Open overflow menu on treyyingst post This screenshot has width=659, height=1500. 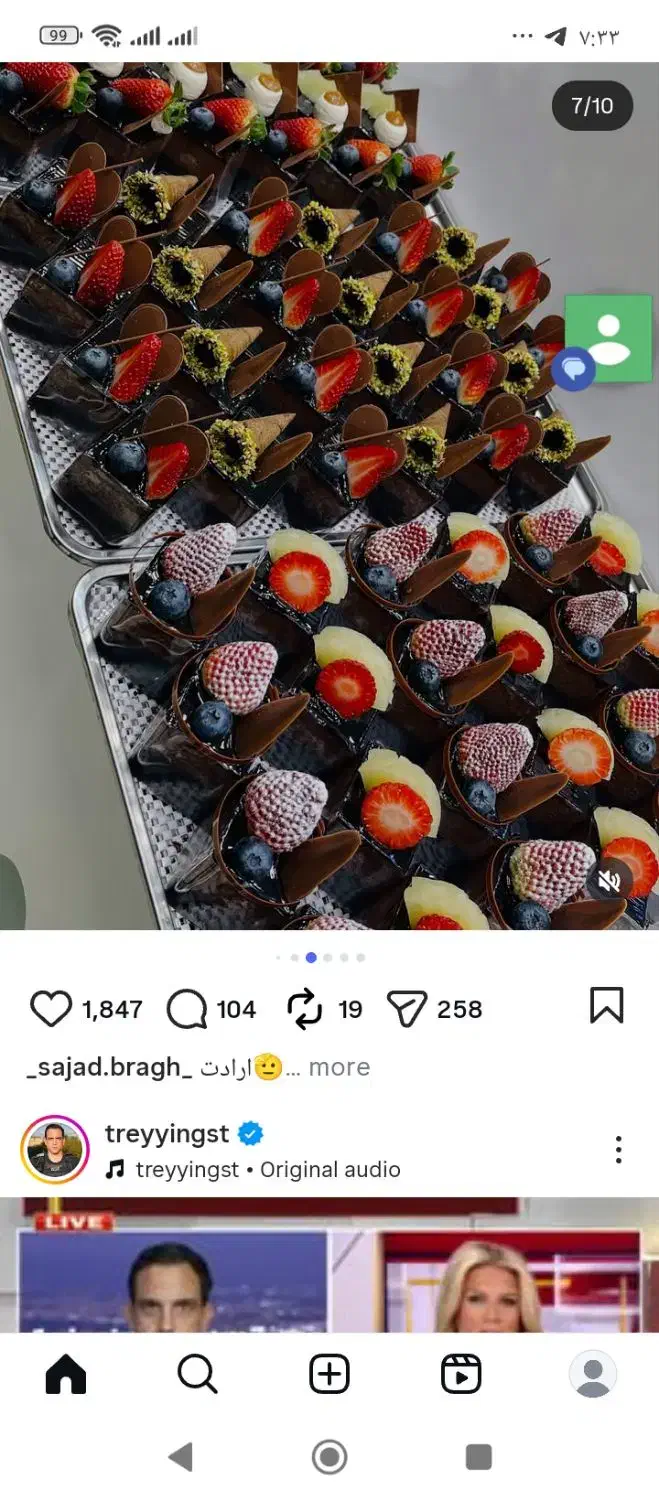pyautogui.click(x=618, y=1150)
